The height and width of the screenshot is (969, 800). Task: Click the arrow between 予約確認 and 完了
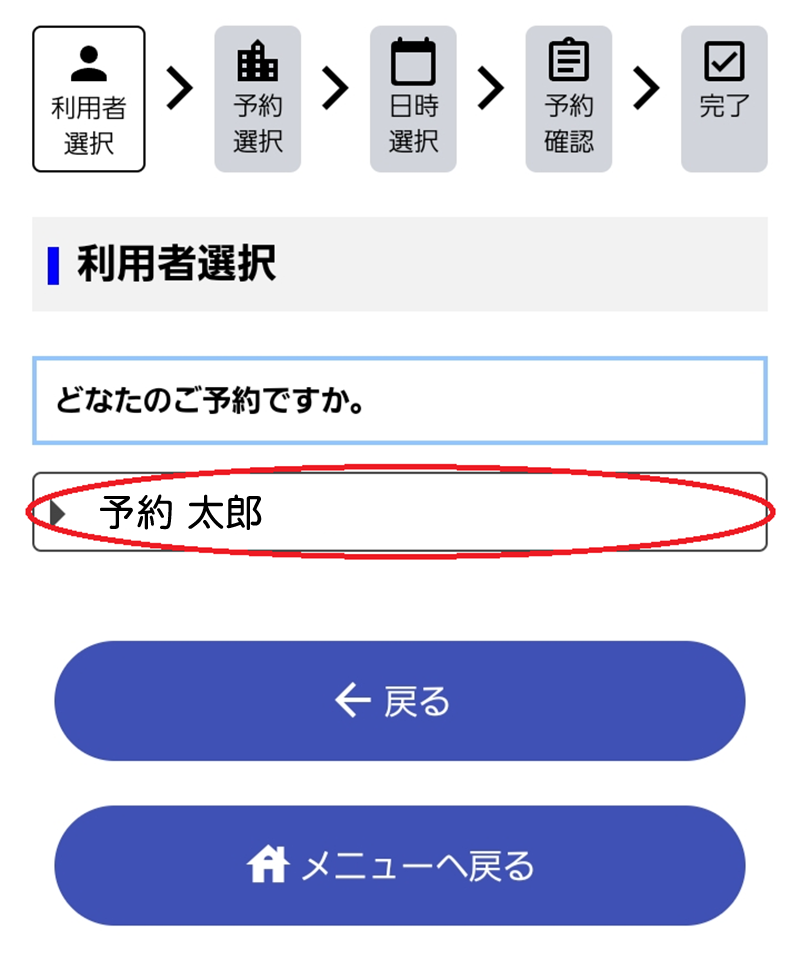[x=646, y=88]
